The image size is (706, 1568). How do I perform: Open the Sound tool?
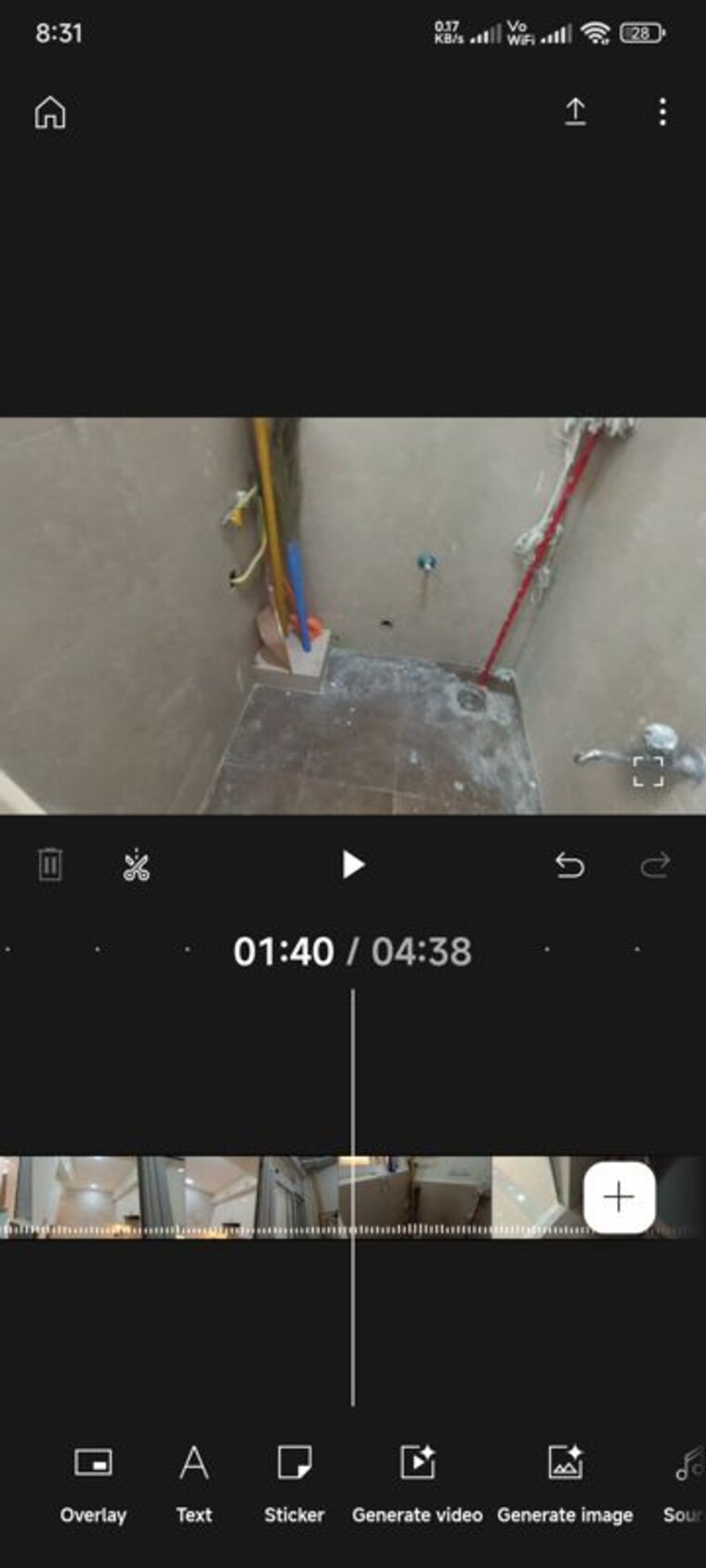point(686,1482)
